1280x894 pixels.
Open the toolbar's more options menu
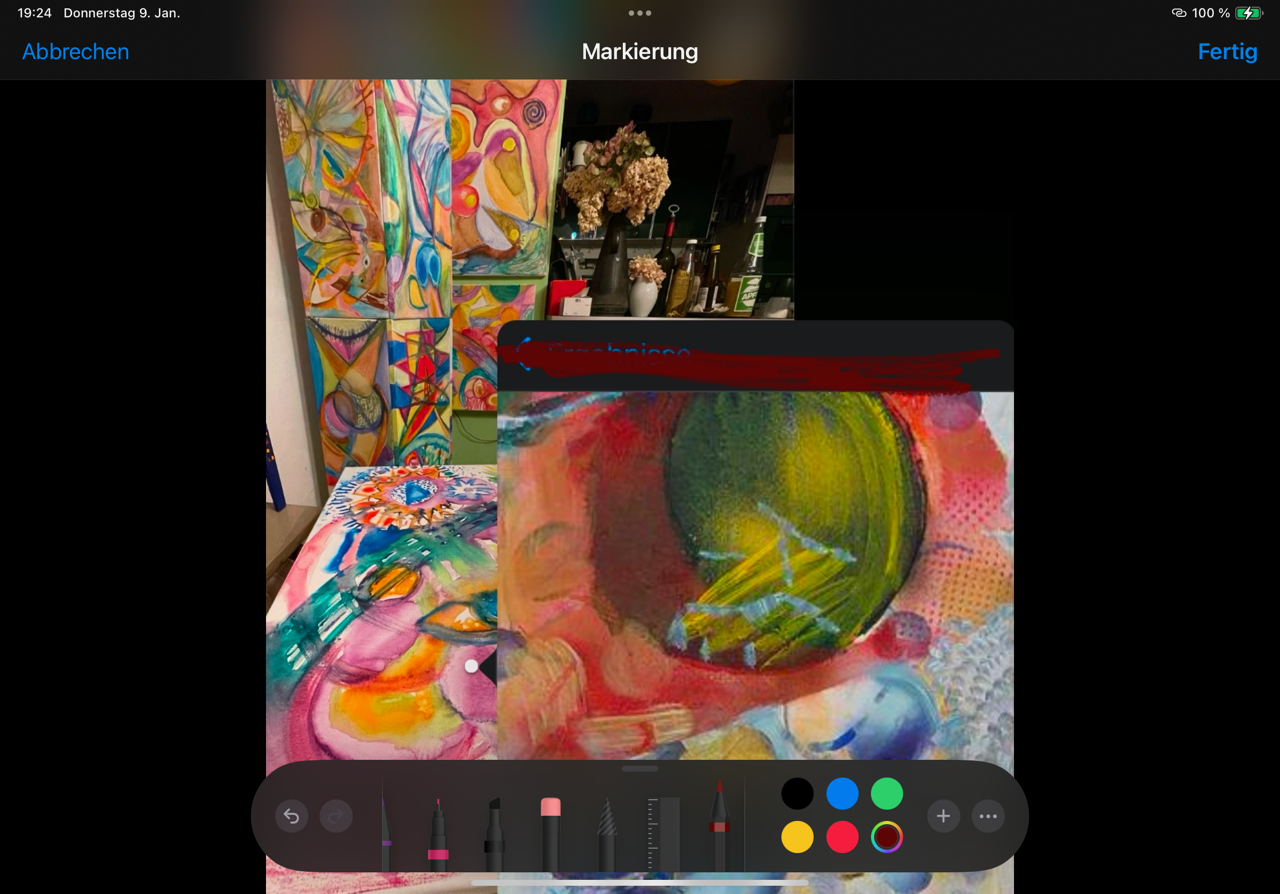pyautogui.click(x=988, y=817)
